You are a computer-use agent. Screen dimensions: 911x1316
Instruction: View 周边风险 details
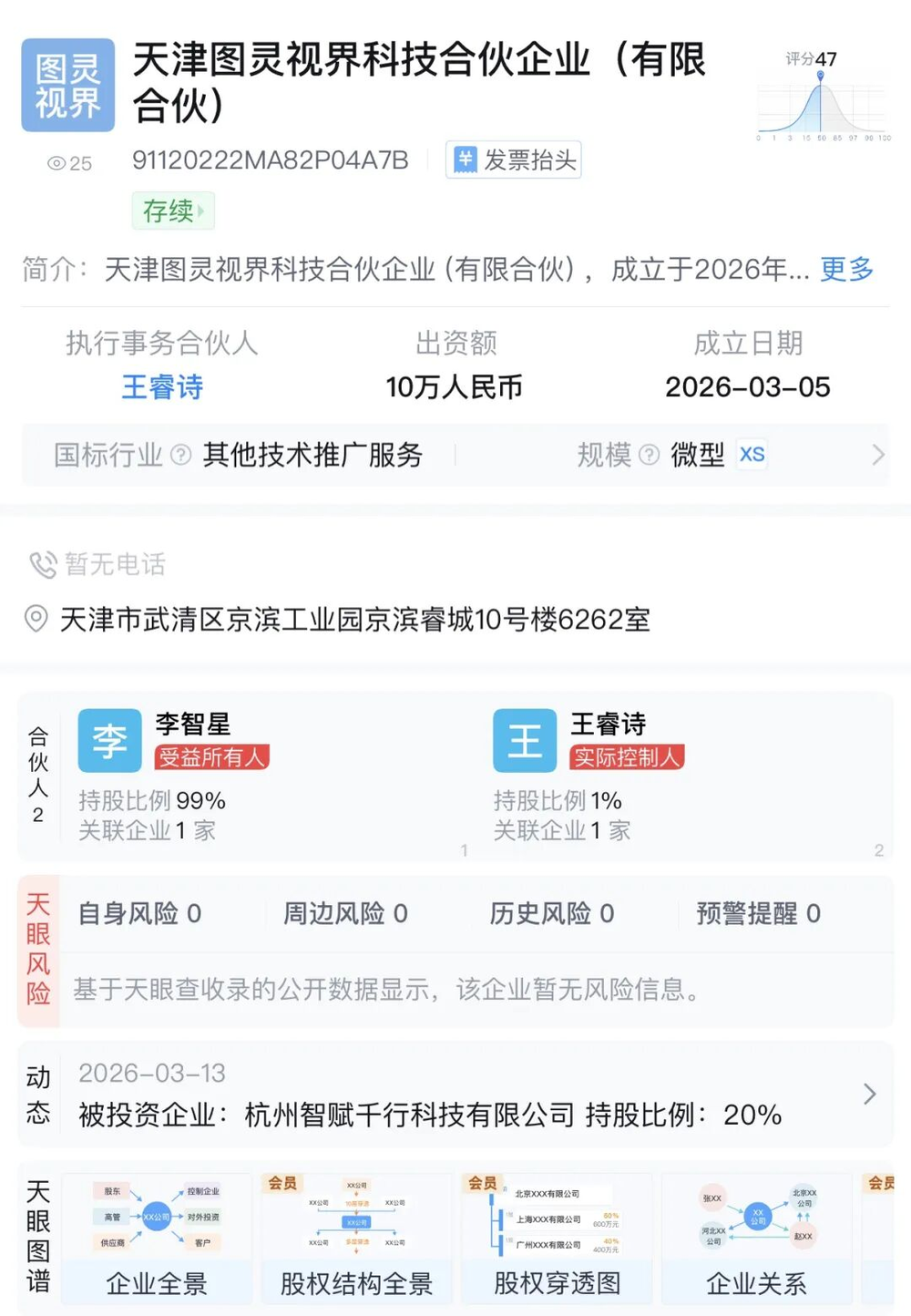click(345, 913)
